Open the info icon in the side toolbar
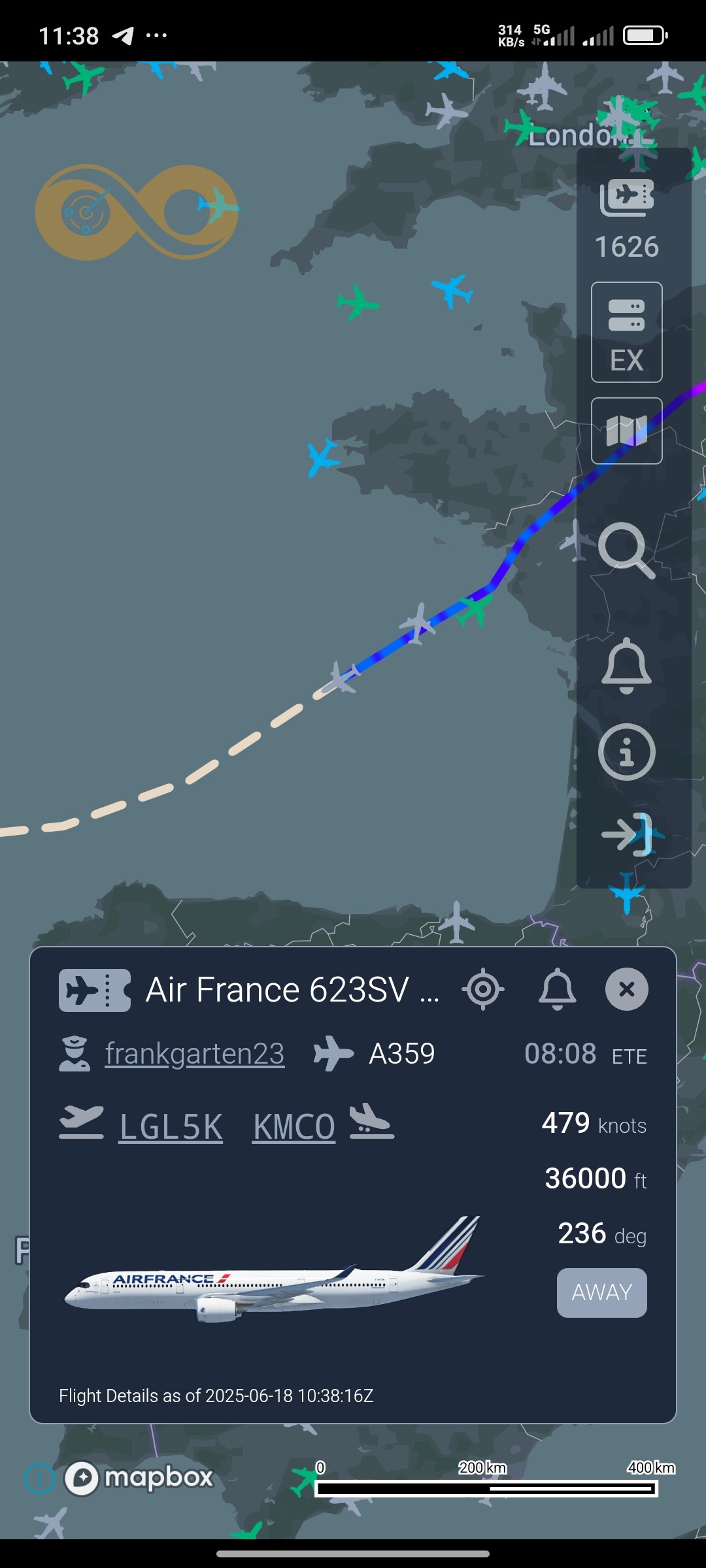 coord(626,752)
